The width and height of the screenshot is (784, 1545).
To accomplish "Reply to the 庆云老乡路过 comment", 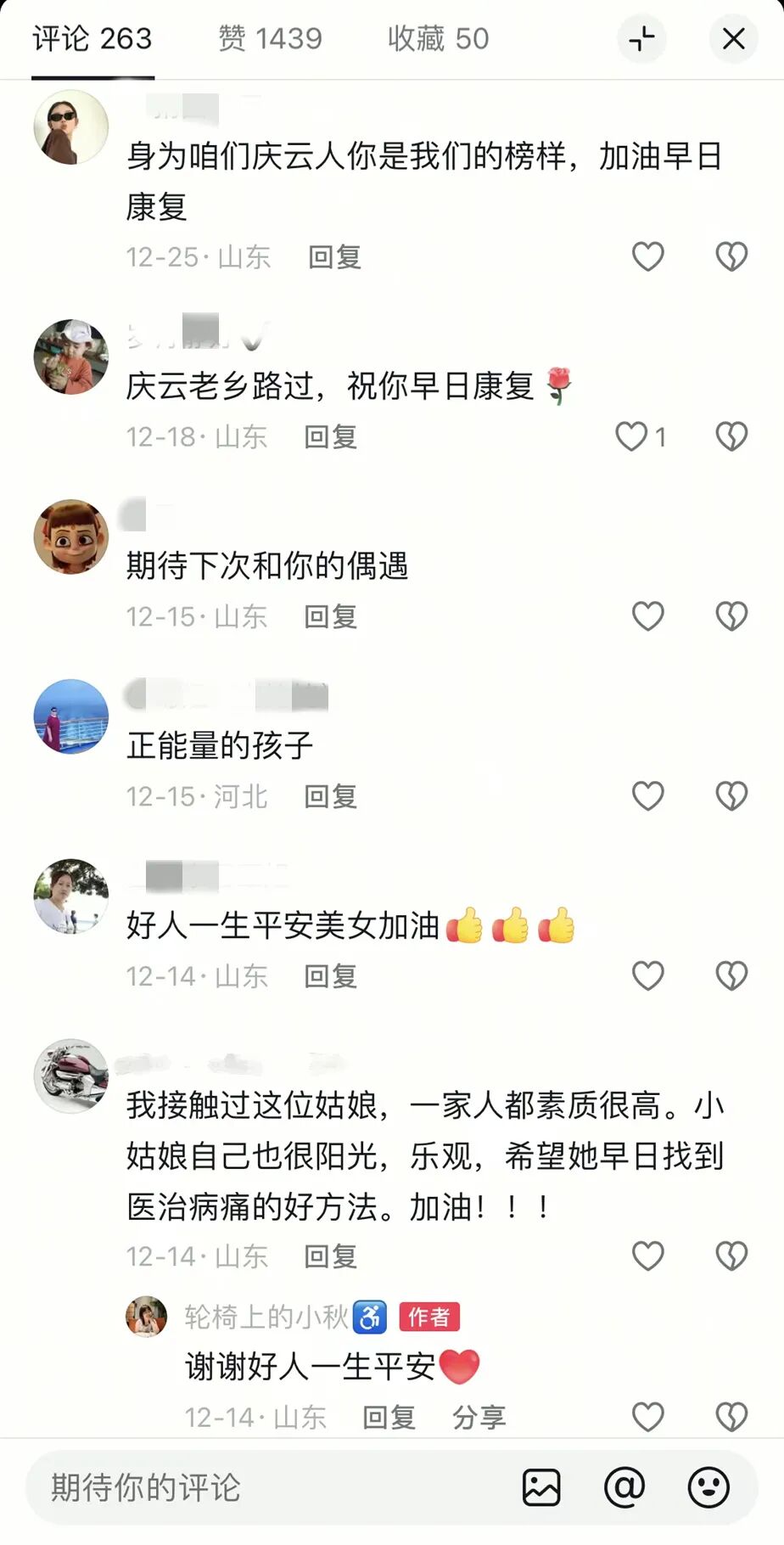I will click(330, 437).
